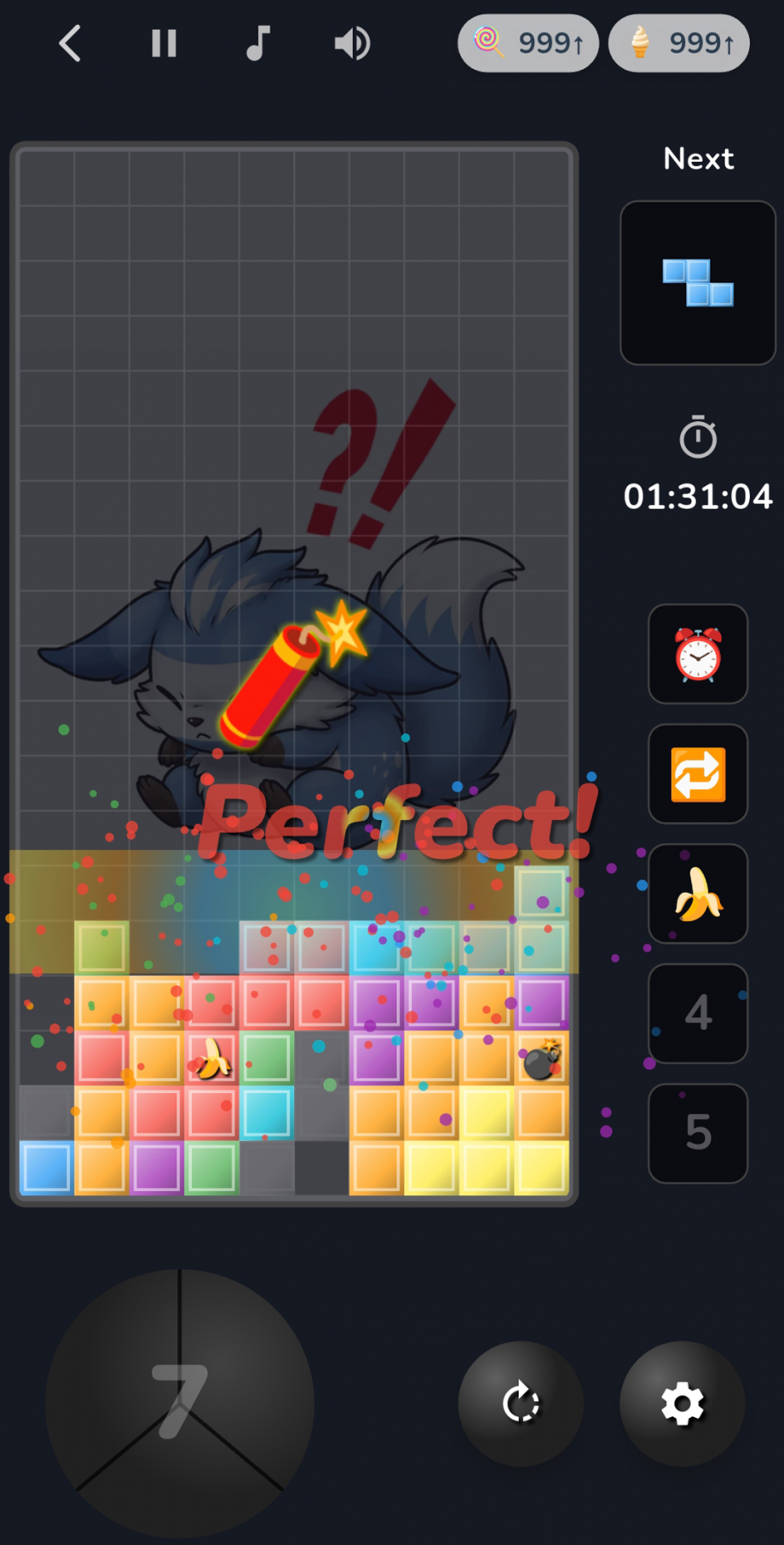This screenshot has height=1545, width=784.
Task: Activate the banana power-up
Action: (698, 894)
